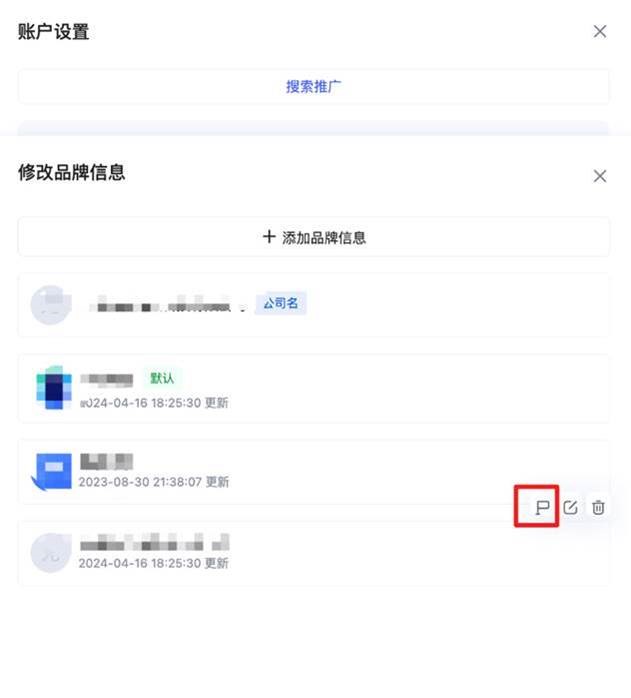Set the 2023-08-30 brand as default with the flag icon
Image resolution: width=631 pixels, height=698 pixels.
pyautogui.click(x=542, y=507)
